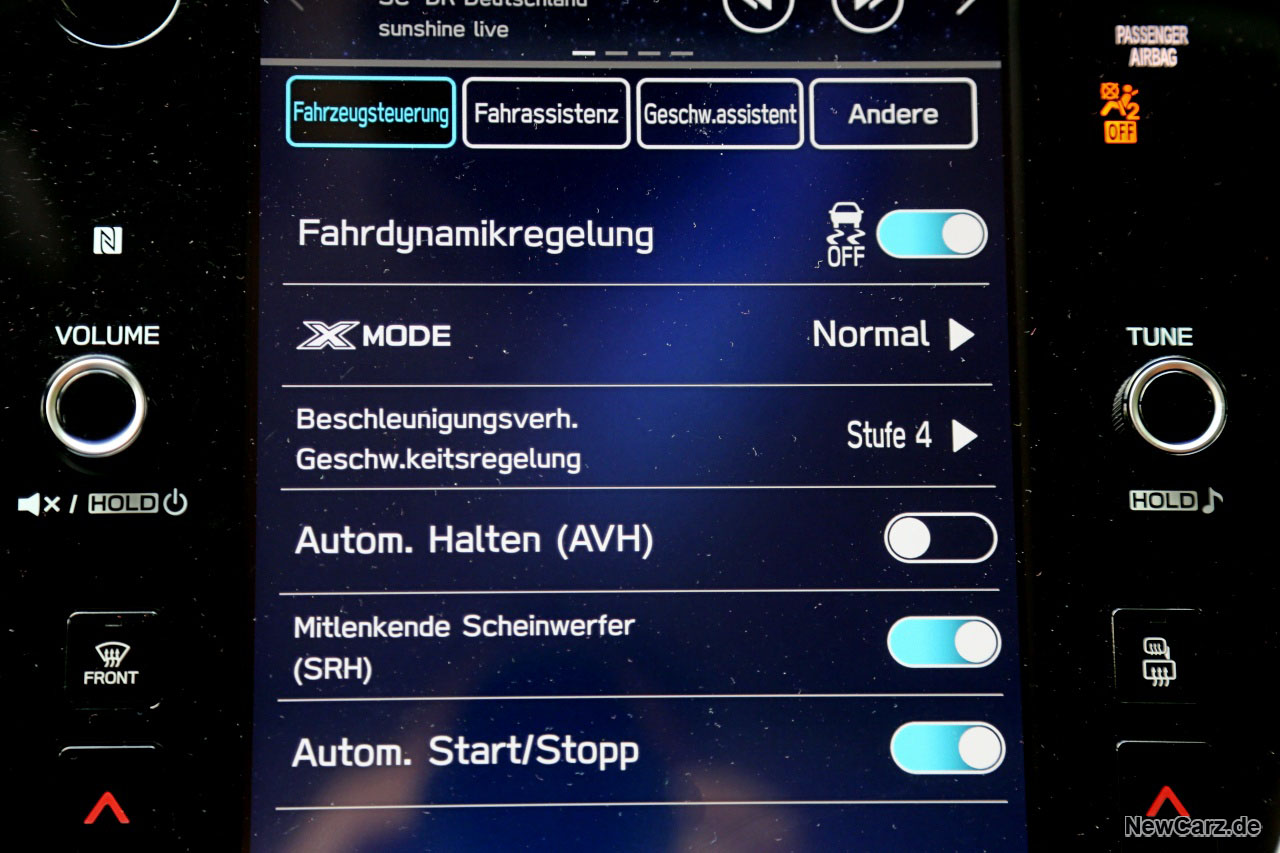Turn off Mitlenkende Scheinwerfer (SRH)
The width and height of the screenshot is (1280, 853).
click(943, 642)
